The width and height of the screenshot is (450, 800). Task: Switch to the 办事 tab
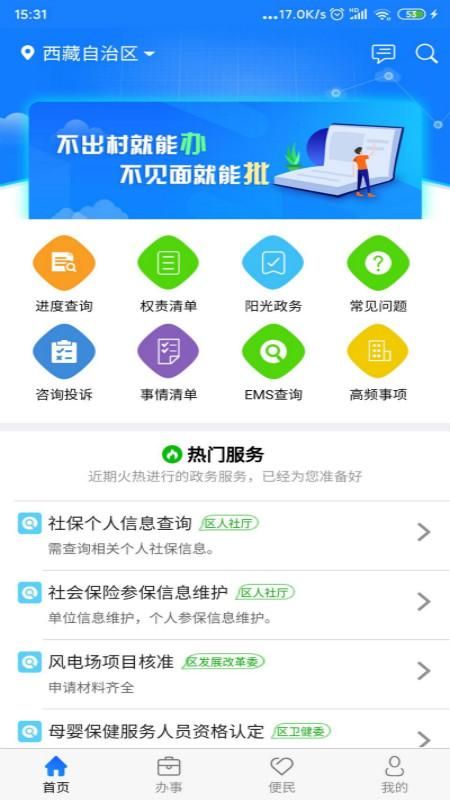tap(169, 774)
